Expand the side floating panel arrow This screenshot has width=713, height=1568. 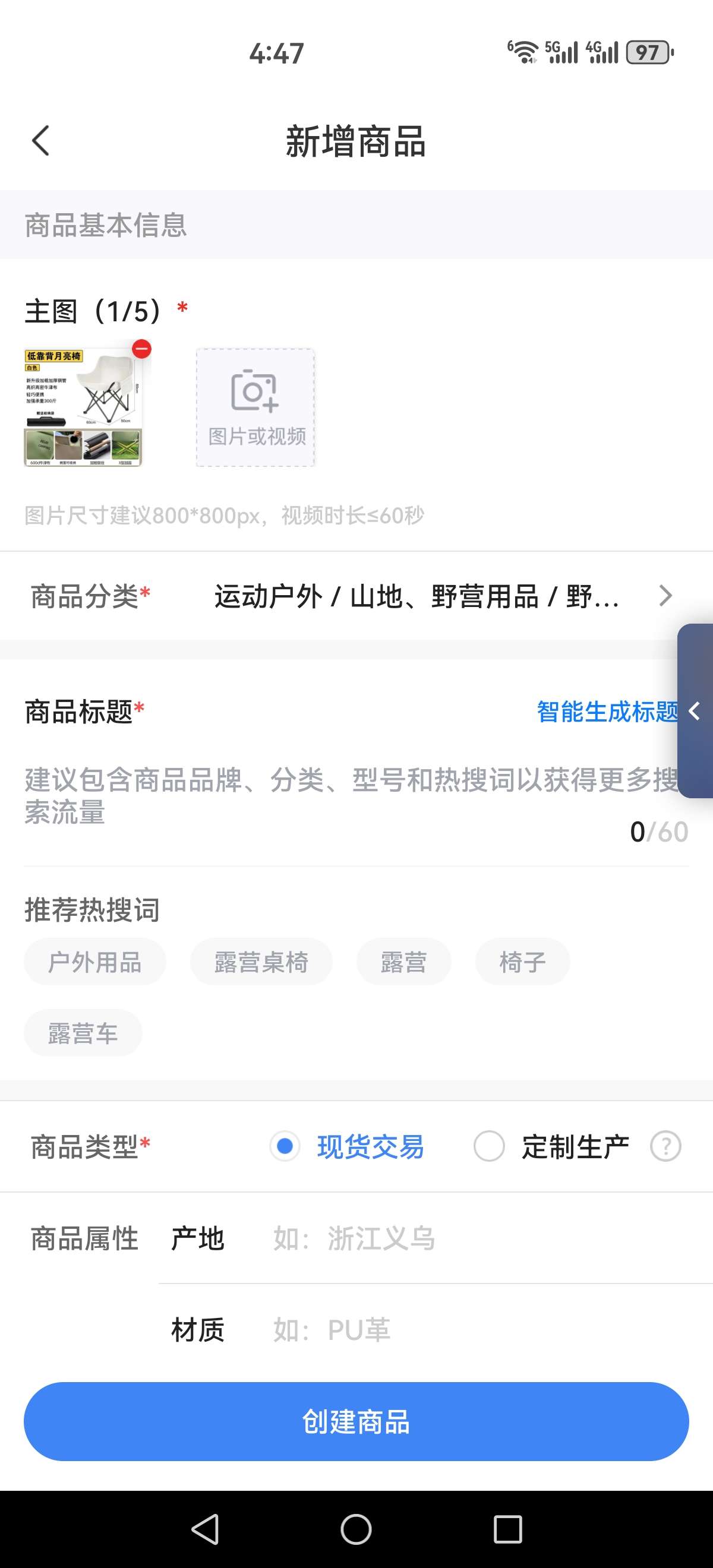pyautogui.click(x=695, y=711)
